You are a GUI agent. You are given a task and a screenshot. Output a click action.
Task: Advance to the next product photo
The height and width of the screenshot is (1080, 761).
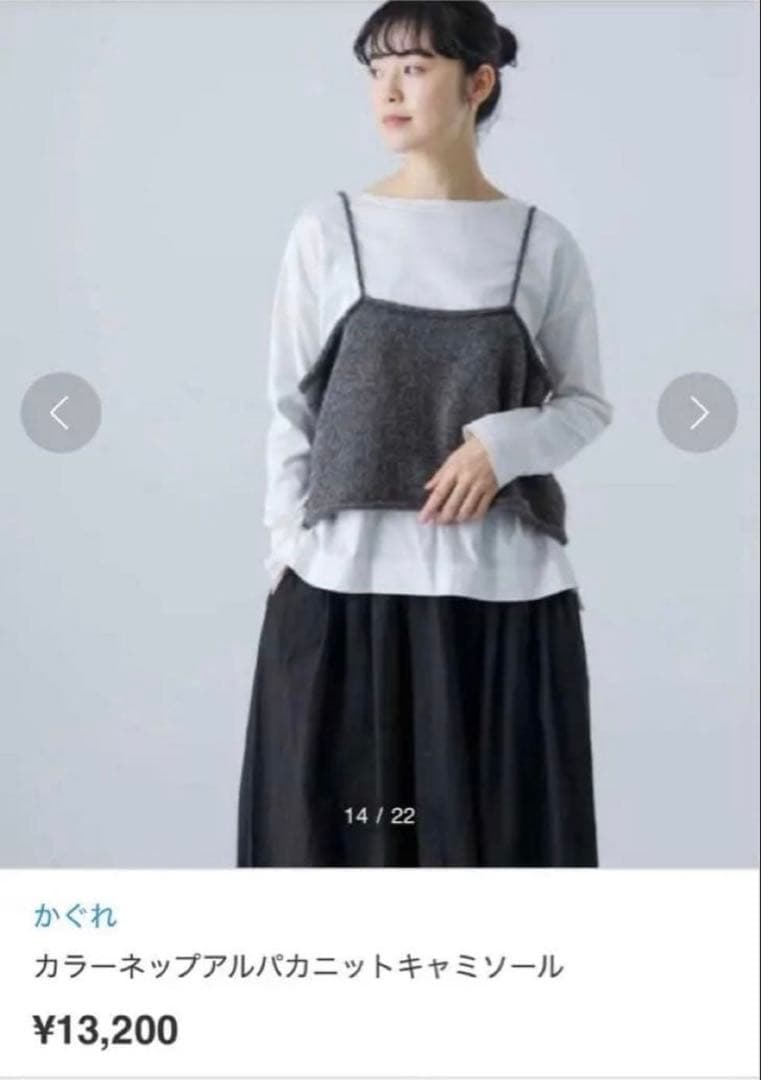point(698,413)
